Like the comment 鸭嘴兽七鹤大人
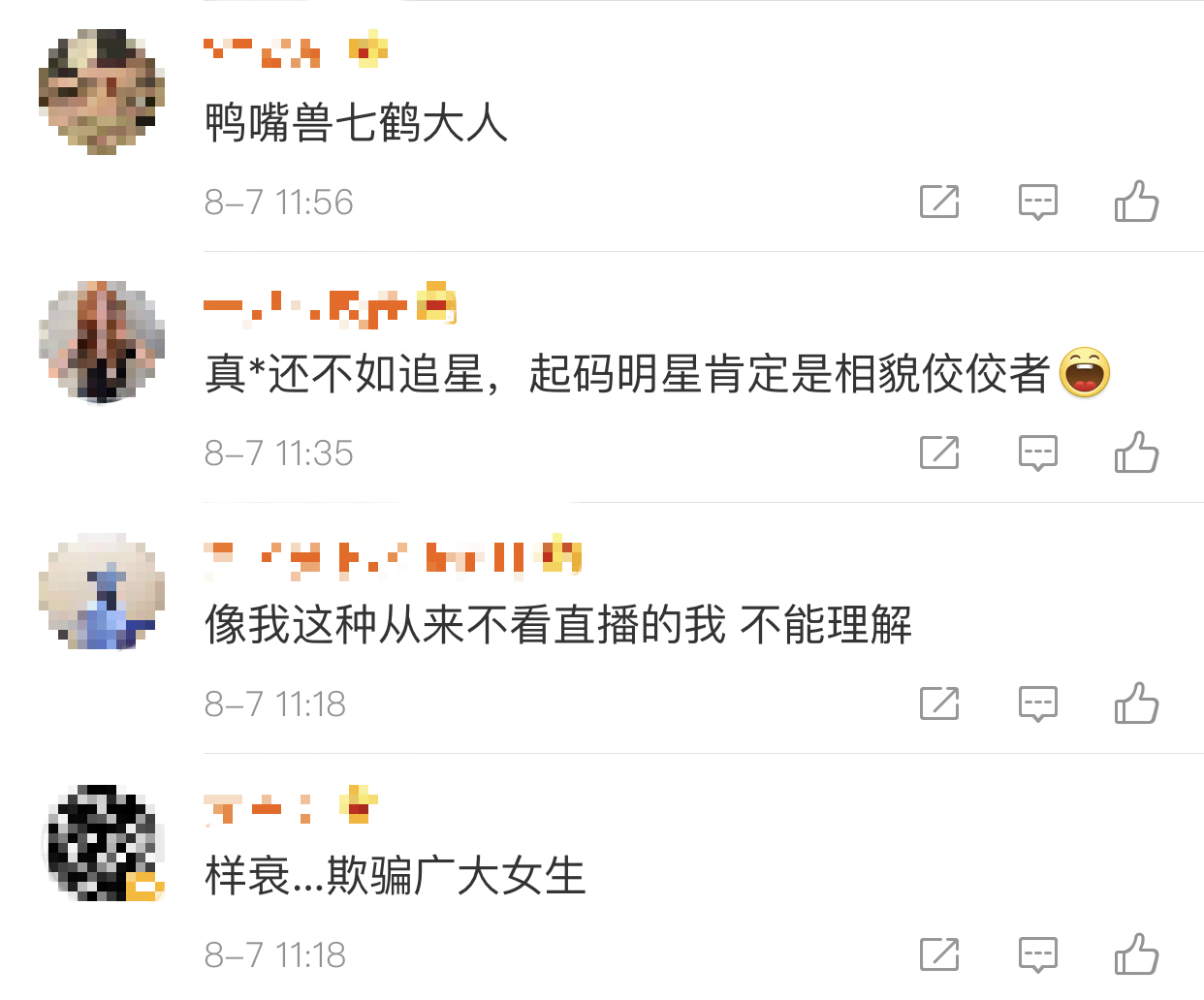The height and width of the screenshot is (1000, 1204). pyautogui.click(x=1136, y=202)
